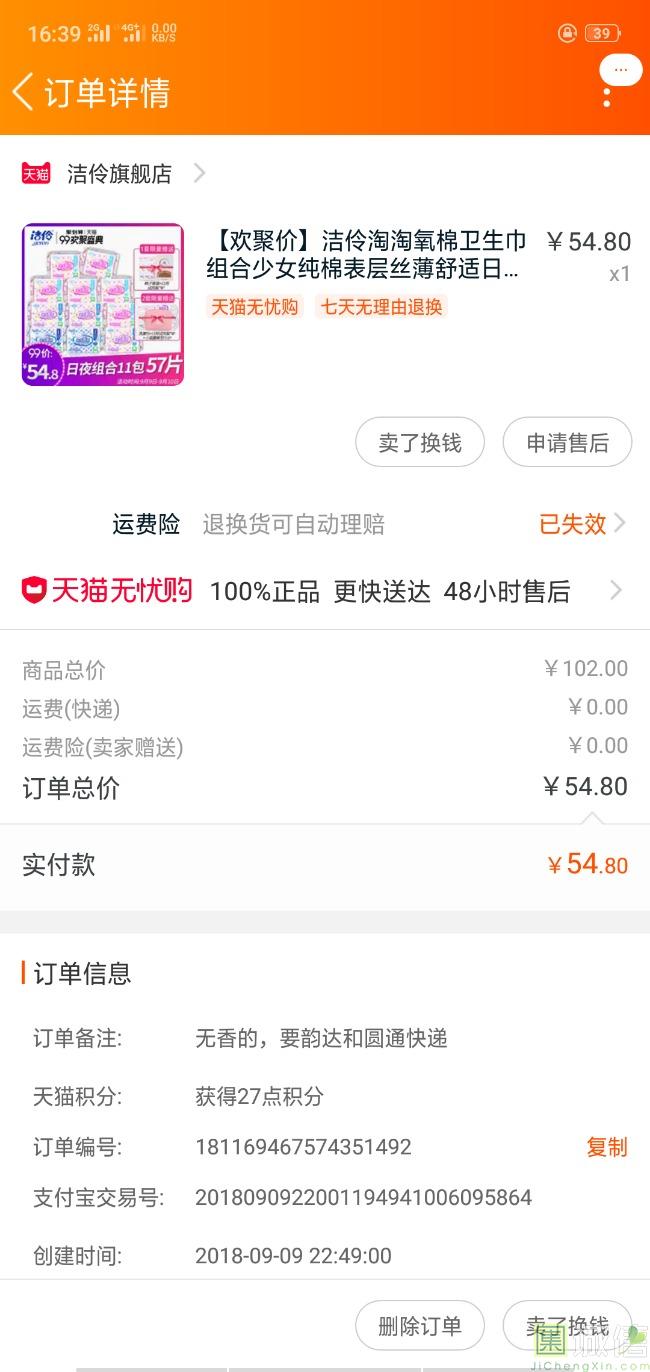
Task: Open the product image thumbnail
Action: [x=103, y=305]
